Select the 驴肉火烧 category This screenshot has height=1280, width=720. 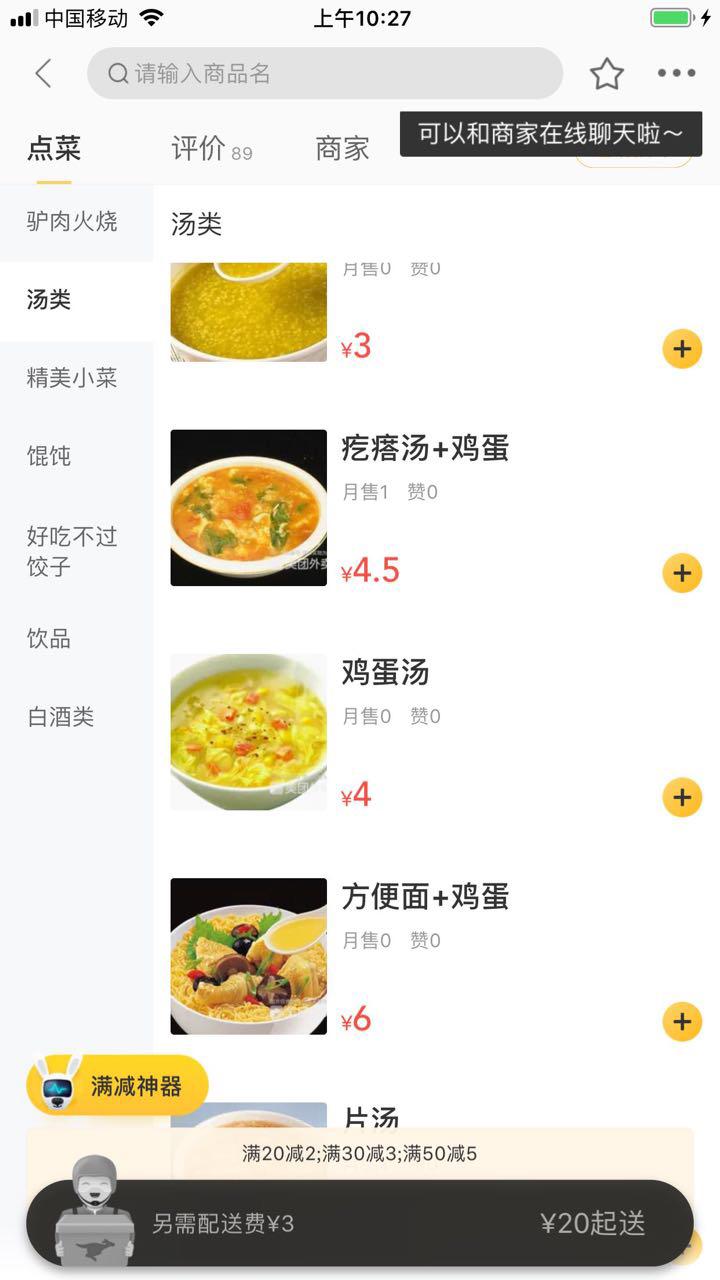72,221
